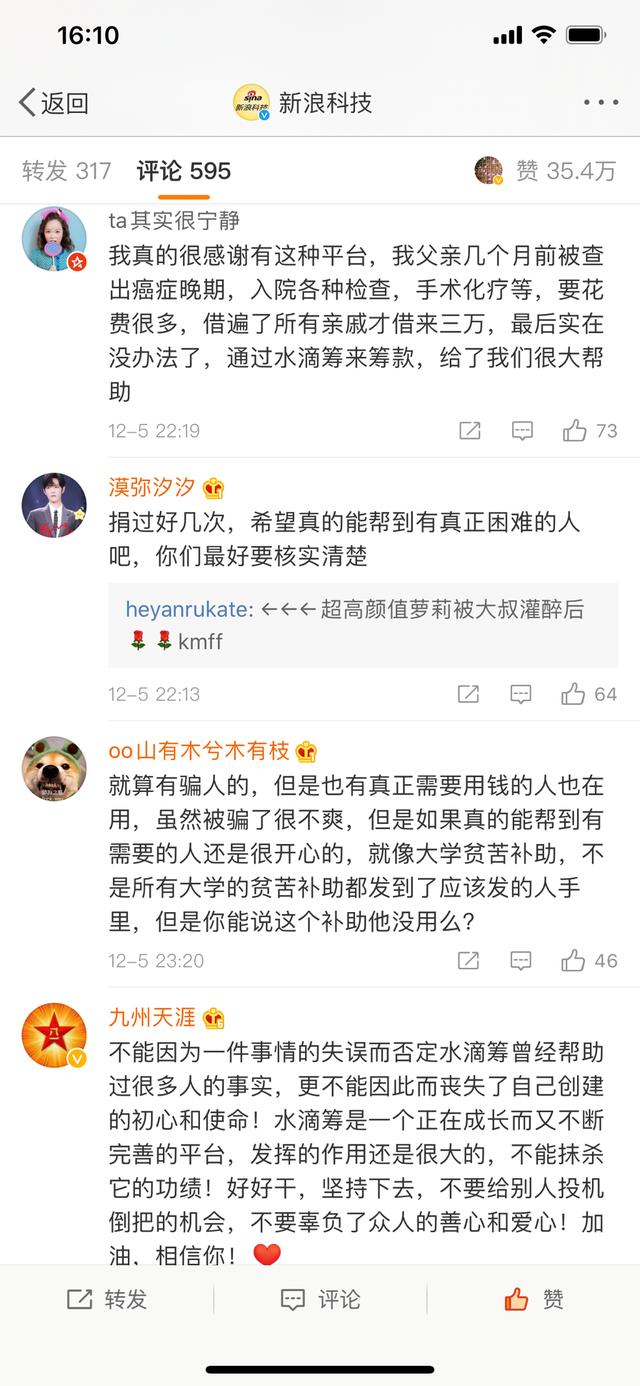Go back using the 返回 button
Screen dimensions: 640x1386
[x=54, y=102]
